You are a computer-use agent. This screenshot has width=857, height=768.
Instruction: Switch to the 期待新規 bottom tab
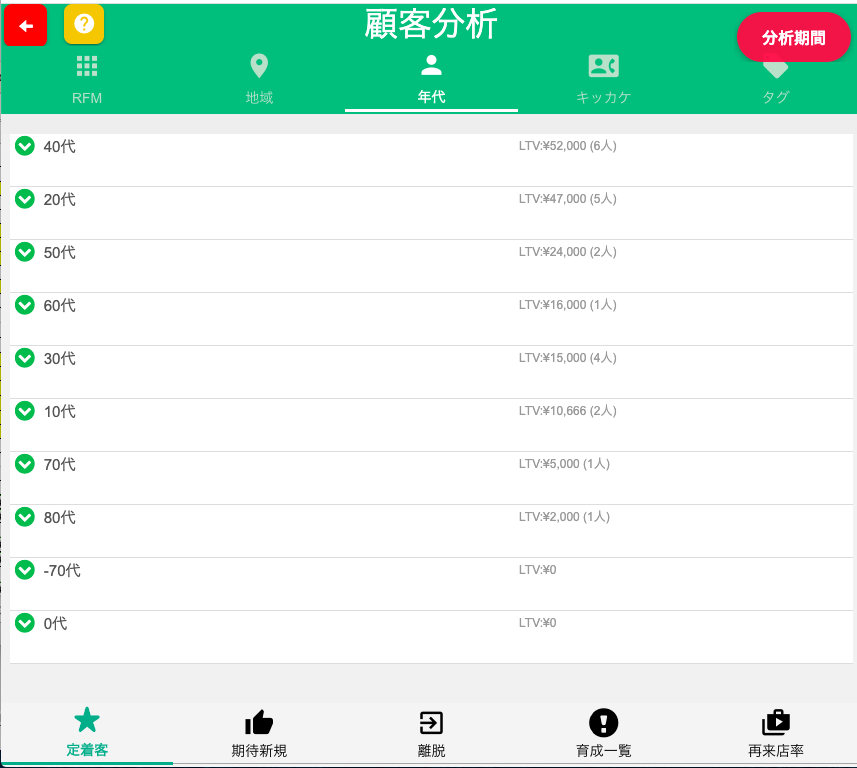click(x=259, y=733)
